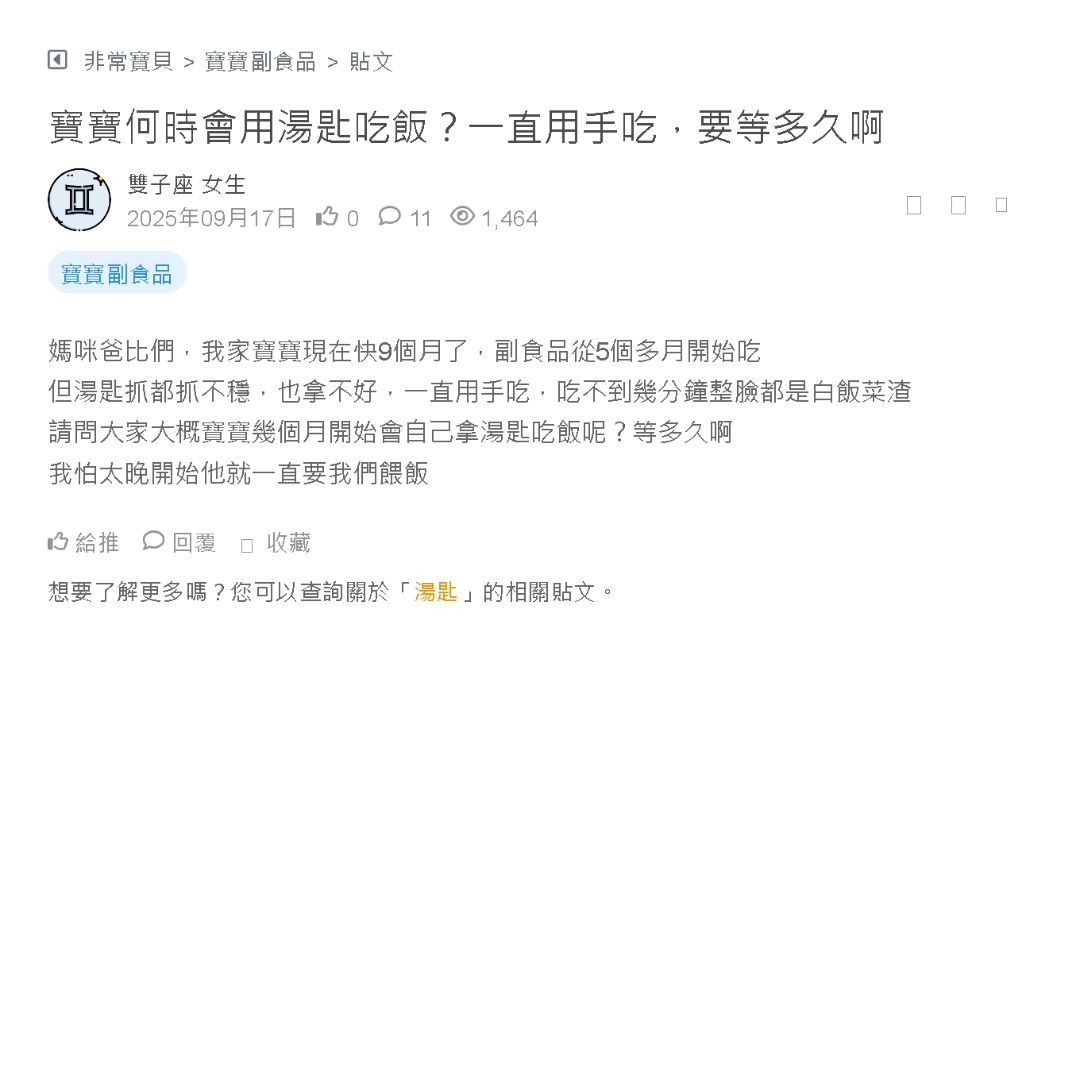Open the 雙子座 女生 author avatar
Viewport: 1080px width, 1080px height.
(79, 200)
